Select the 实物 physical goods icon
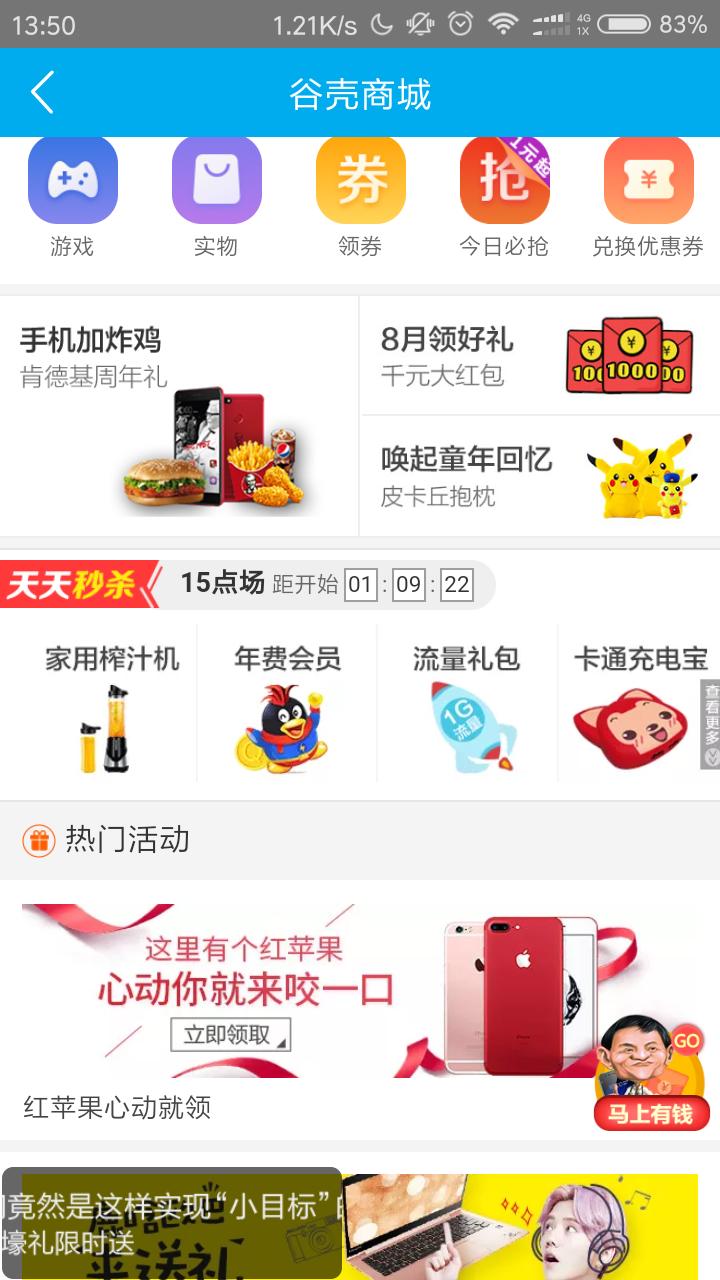The height and width of the screenshot is (1280, 720). 216,180
